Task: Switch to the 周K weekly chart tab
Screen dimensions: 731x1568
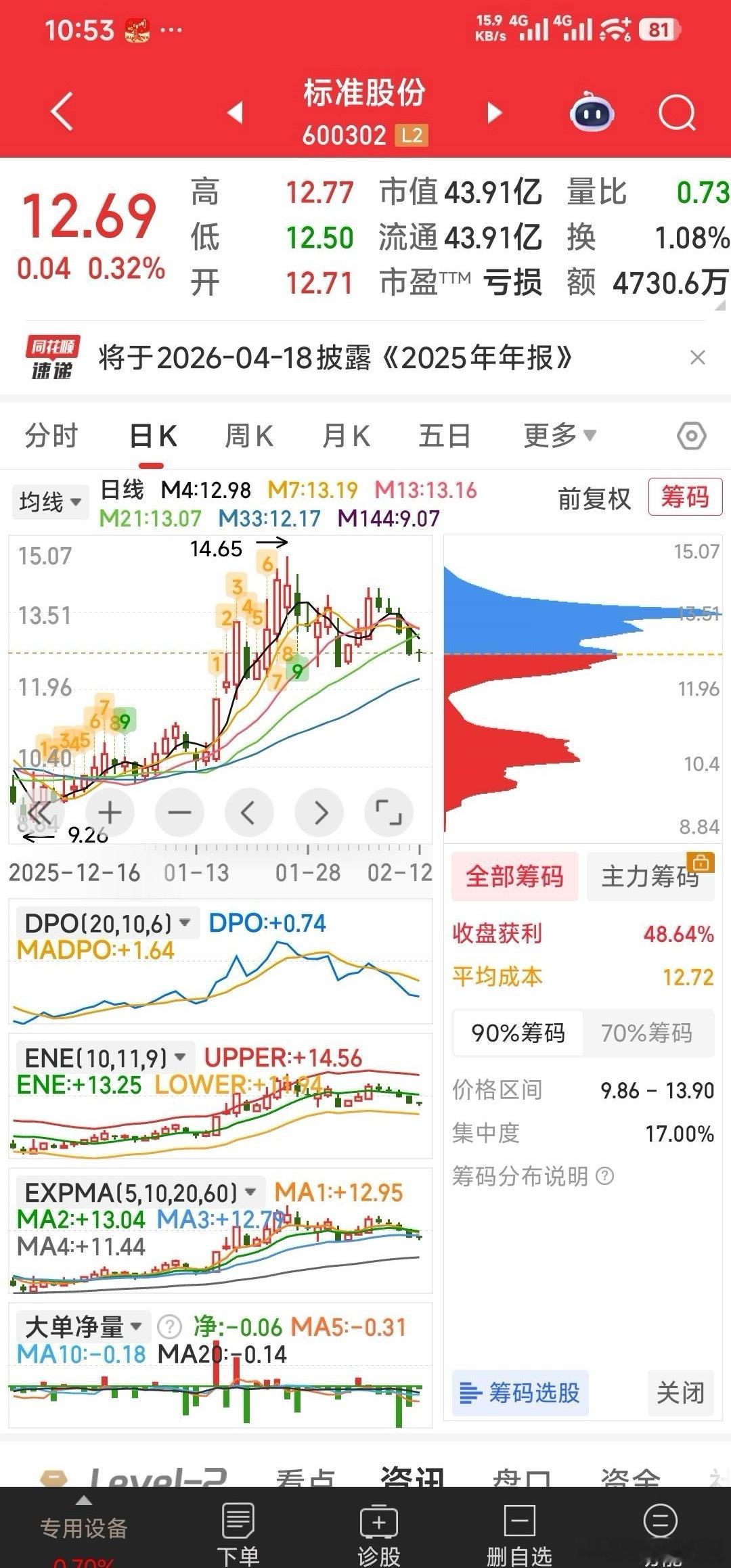Action: (248, 436)
